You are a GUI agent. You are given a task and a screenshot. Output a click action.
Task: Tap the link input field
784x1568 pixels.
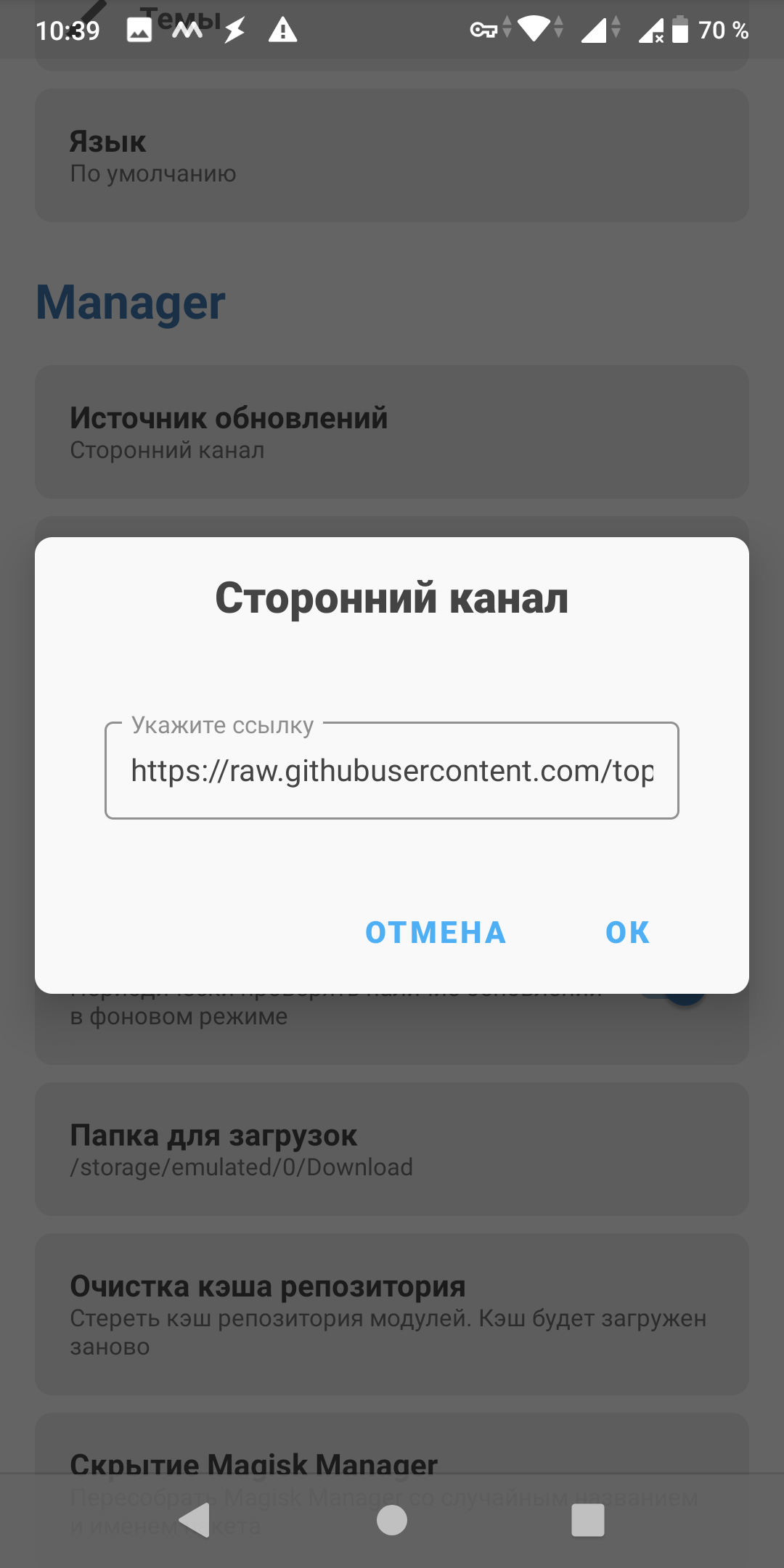pyautogui.click(x=392, y=771)
